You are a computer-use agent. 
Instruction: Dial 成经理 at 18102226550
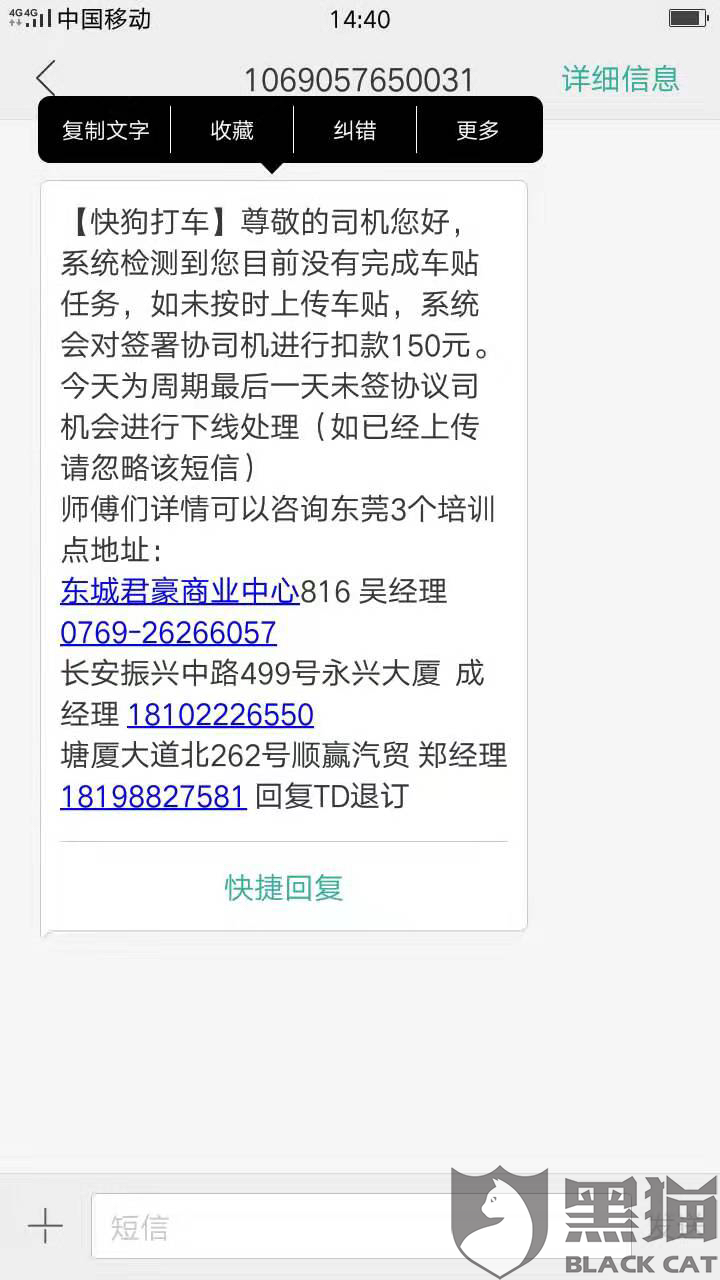coord(220,715)
